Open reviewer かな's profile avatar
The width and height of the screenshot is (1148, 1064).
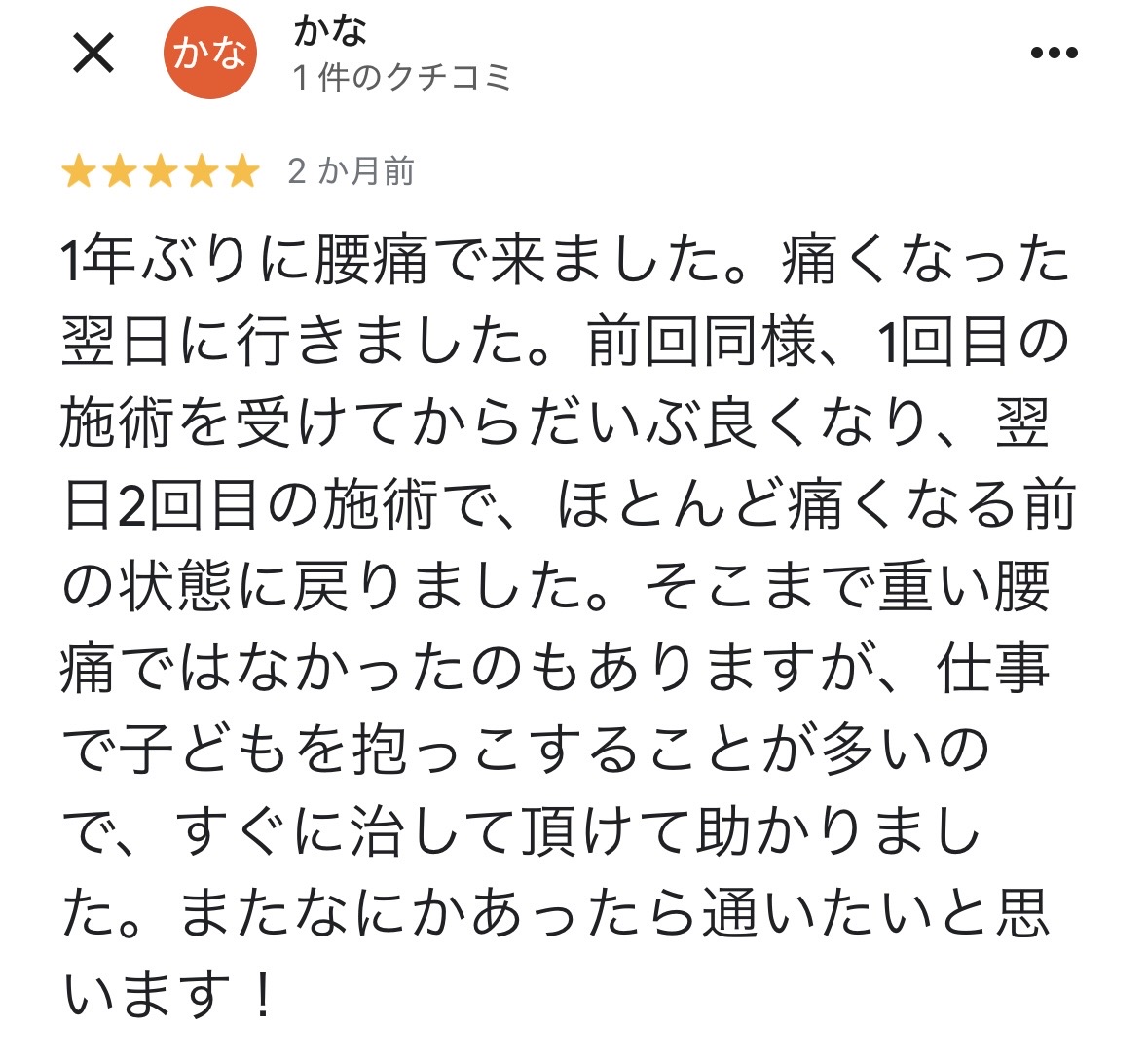click(209, 53)
